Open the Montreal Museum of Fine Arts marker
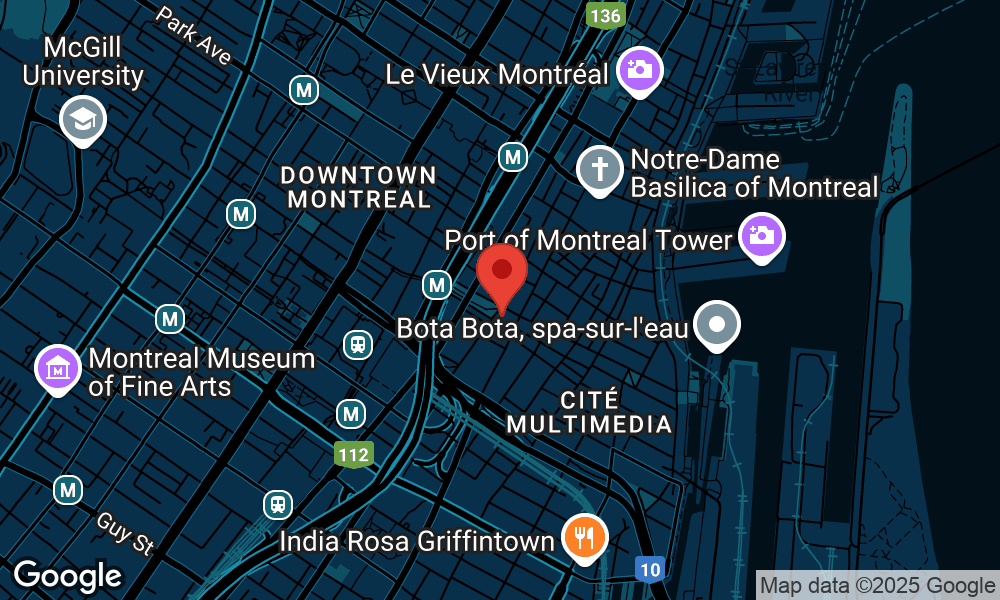Screen dimensions: 1000x600 59,369
